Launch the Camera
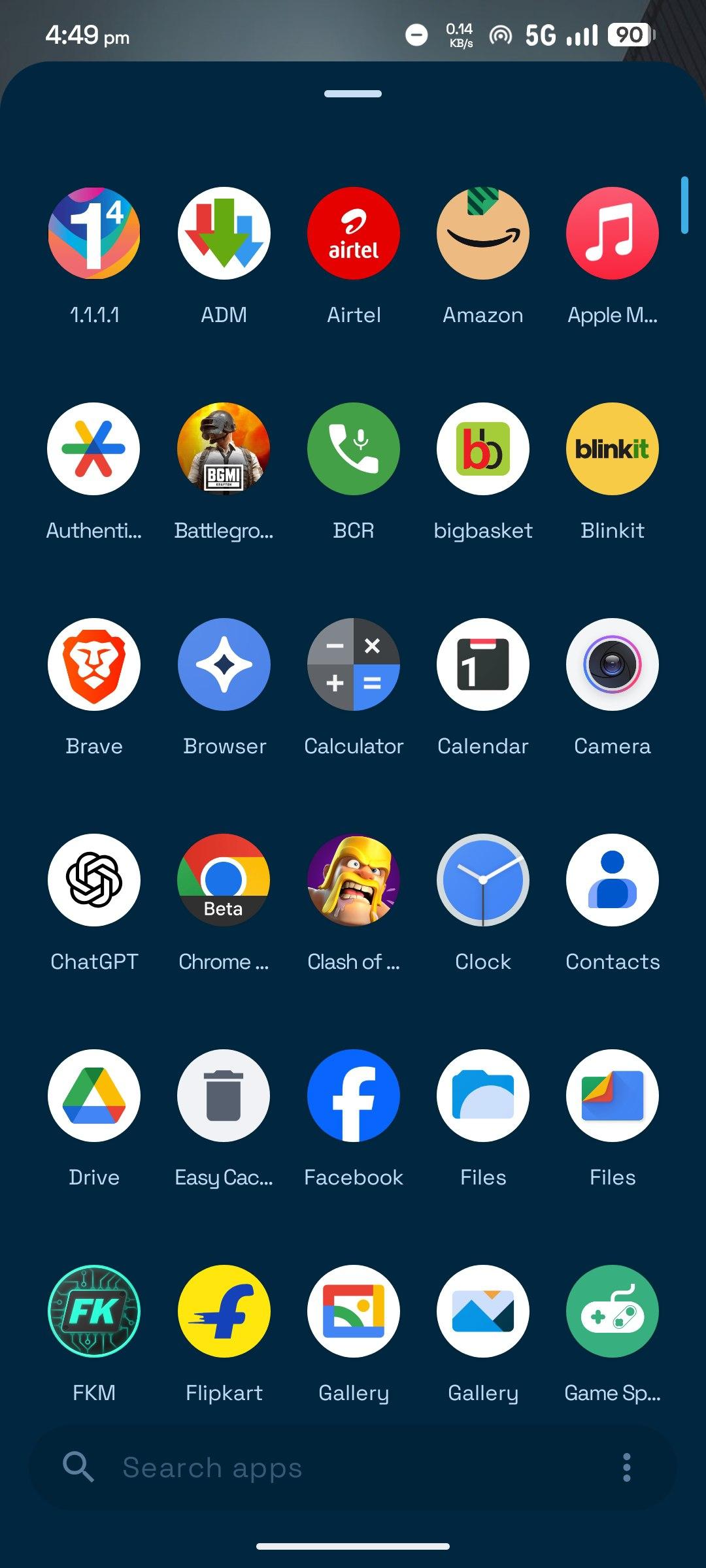 click(x=612, y=664)
